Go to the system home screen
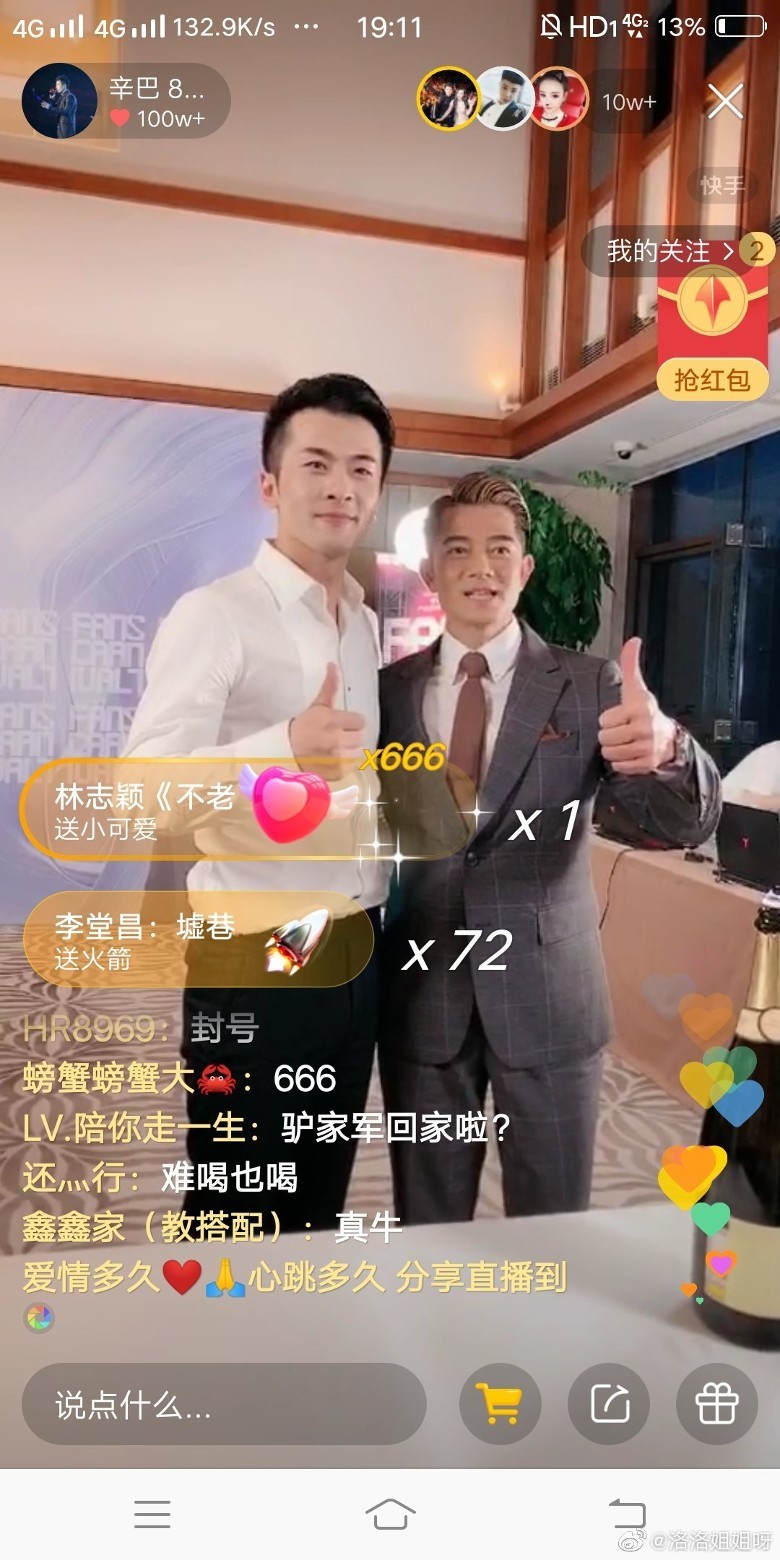This screenshot has height=1560, width=780. pyautogui.click(x=390, y=1513)
